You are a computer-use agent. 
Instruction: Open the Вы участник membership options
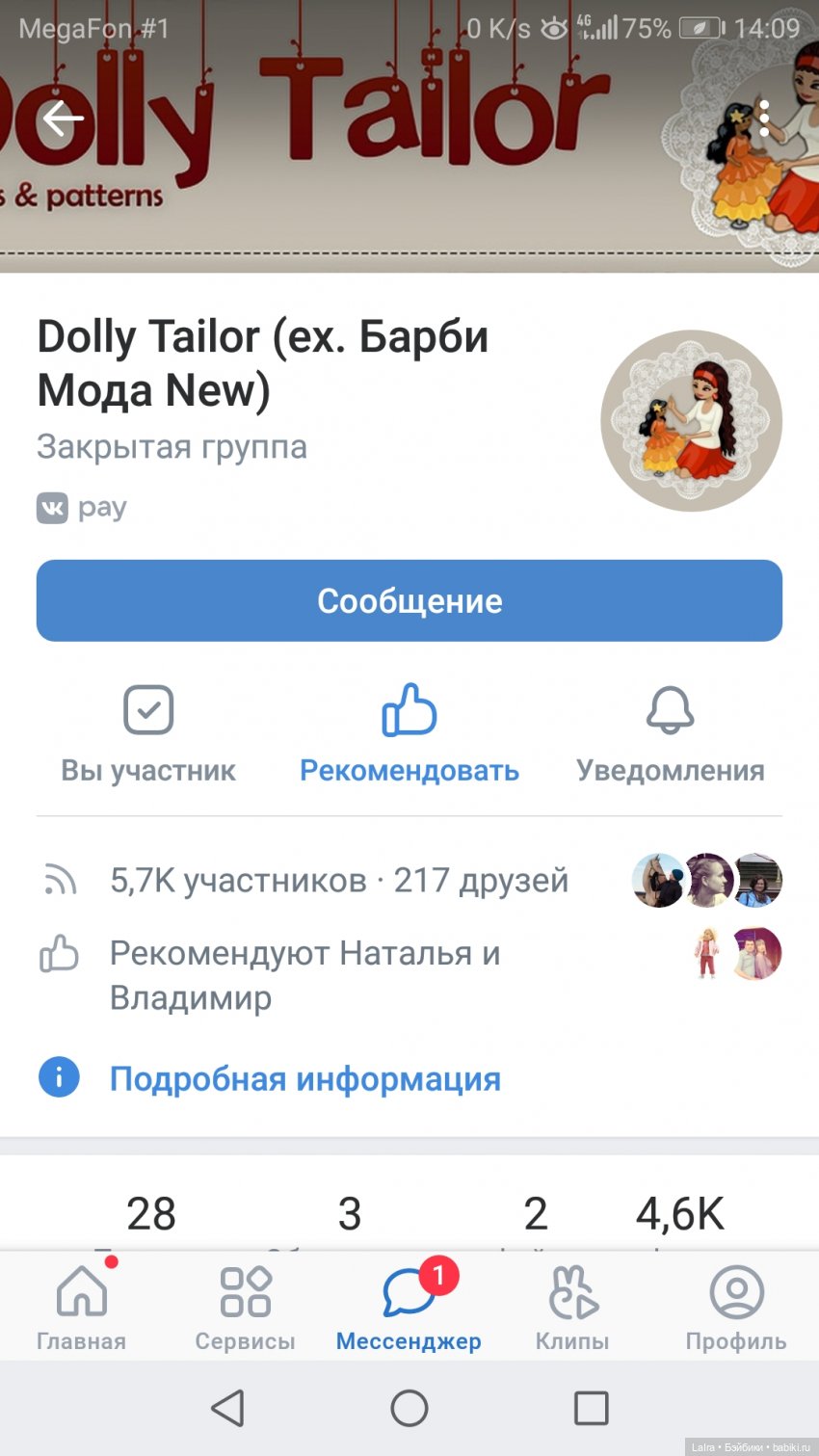click(x=148, y=734)
